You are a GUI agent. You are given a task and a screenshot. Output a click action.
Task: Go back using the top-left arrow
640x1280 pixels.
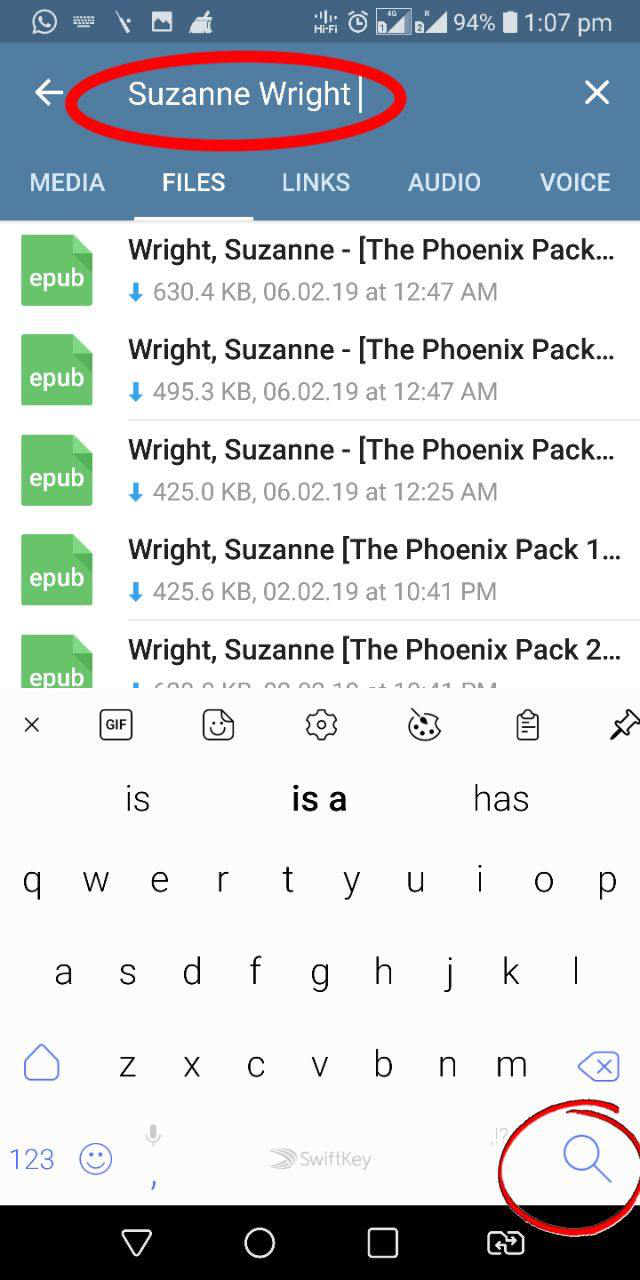tap(48, 93)
